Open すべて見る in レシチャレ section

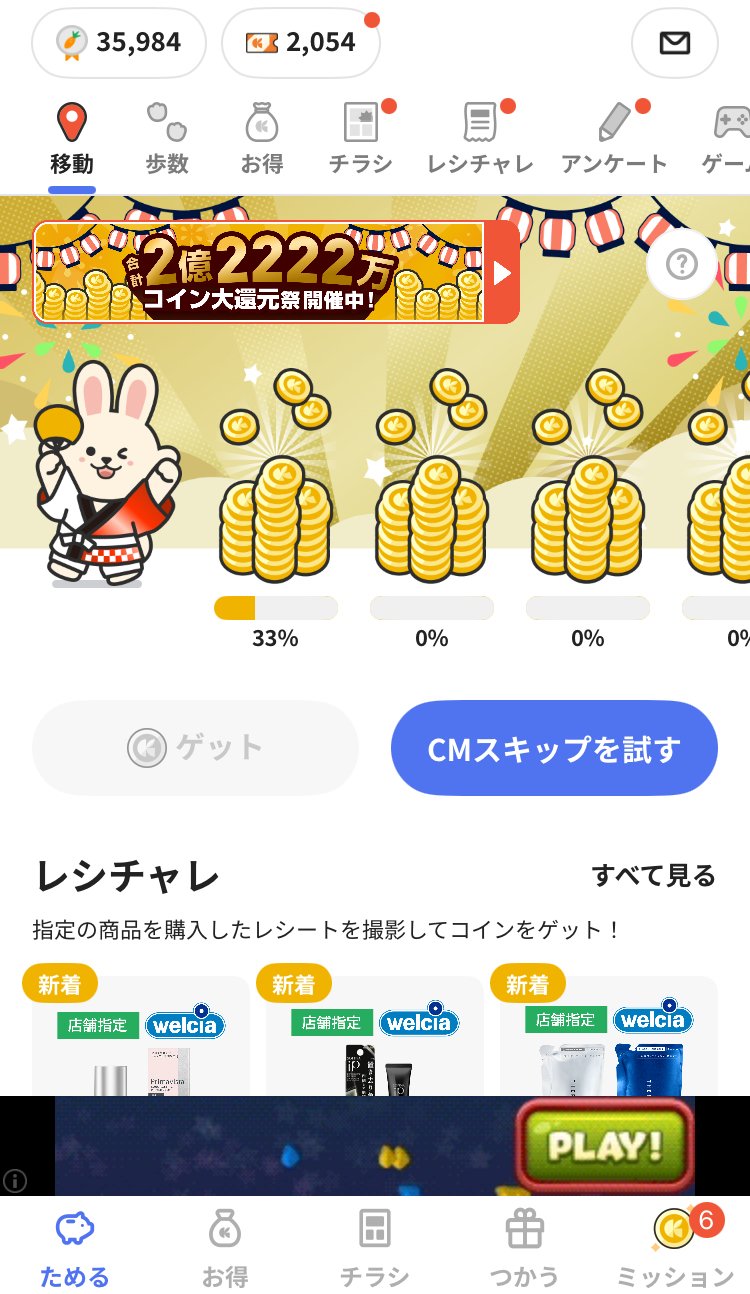point(655,874)
